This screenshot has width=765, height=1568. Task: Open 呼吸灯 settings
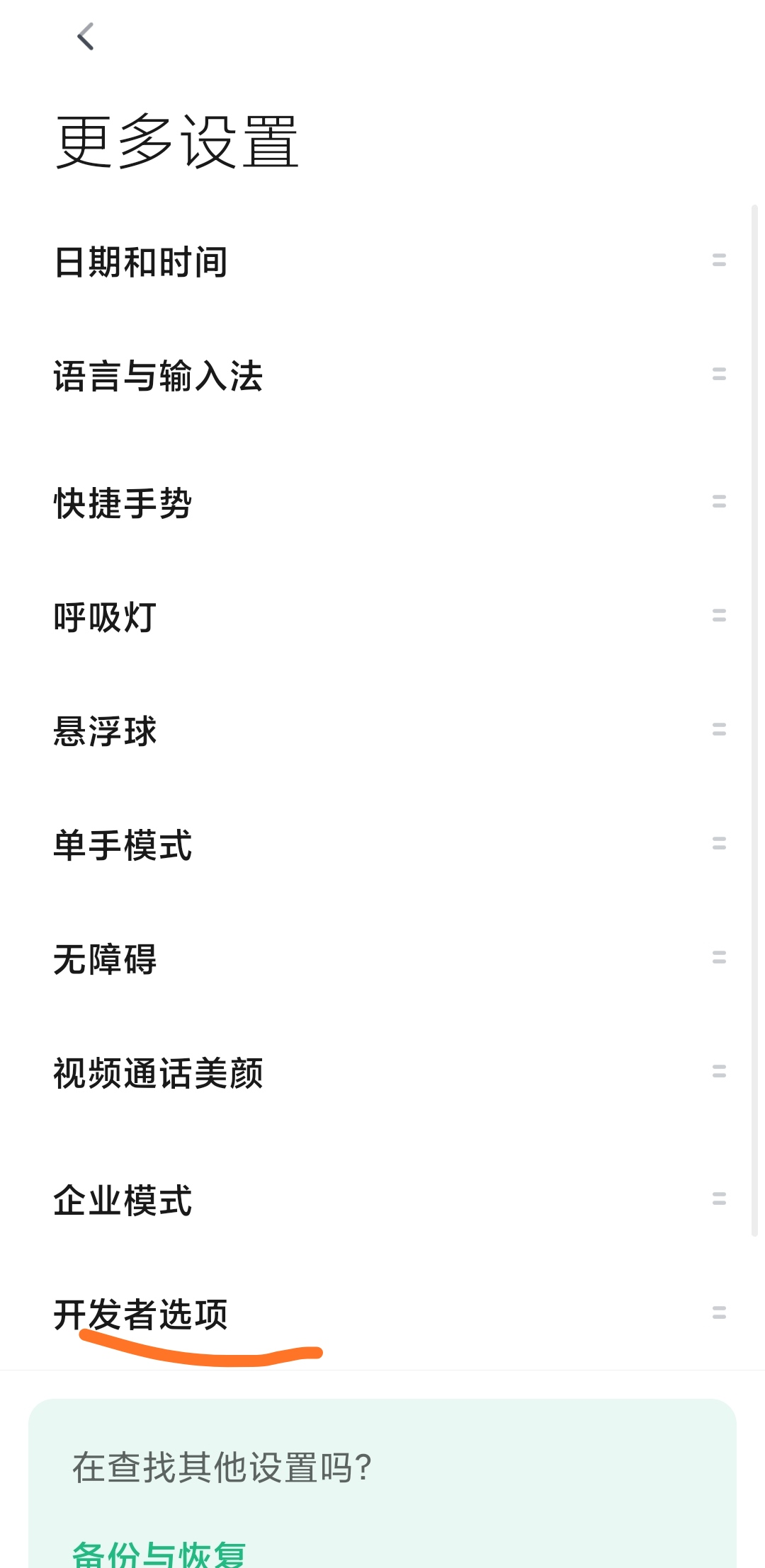point(105,617)
